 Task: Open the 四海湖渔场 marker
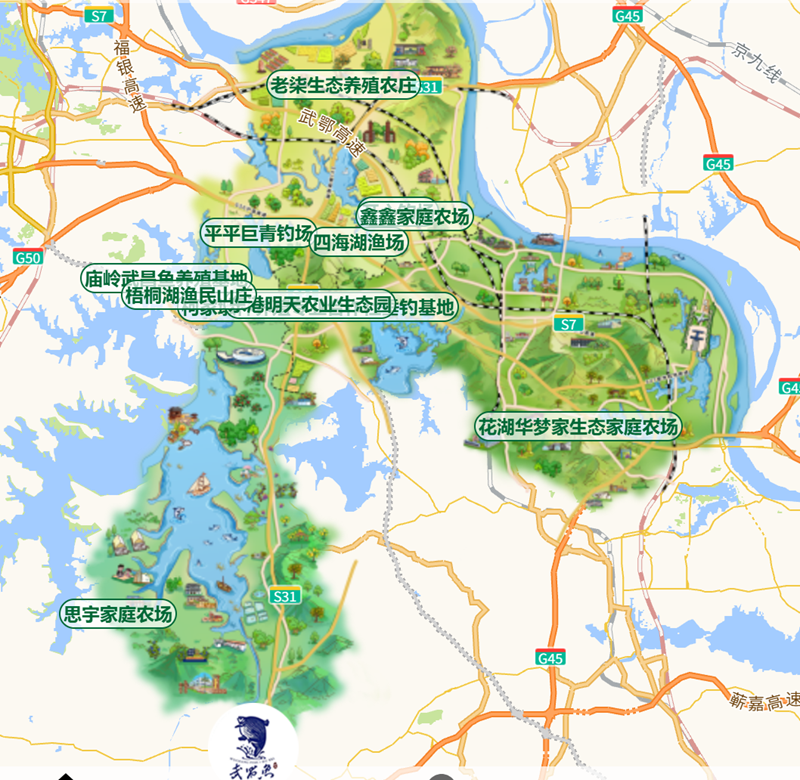coord(359,243)
